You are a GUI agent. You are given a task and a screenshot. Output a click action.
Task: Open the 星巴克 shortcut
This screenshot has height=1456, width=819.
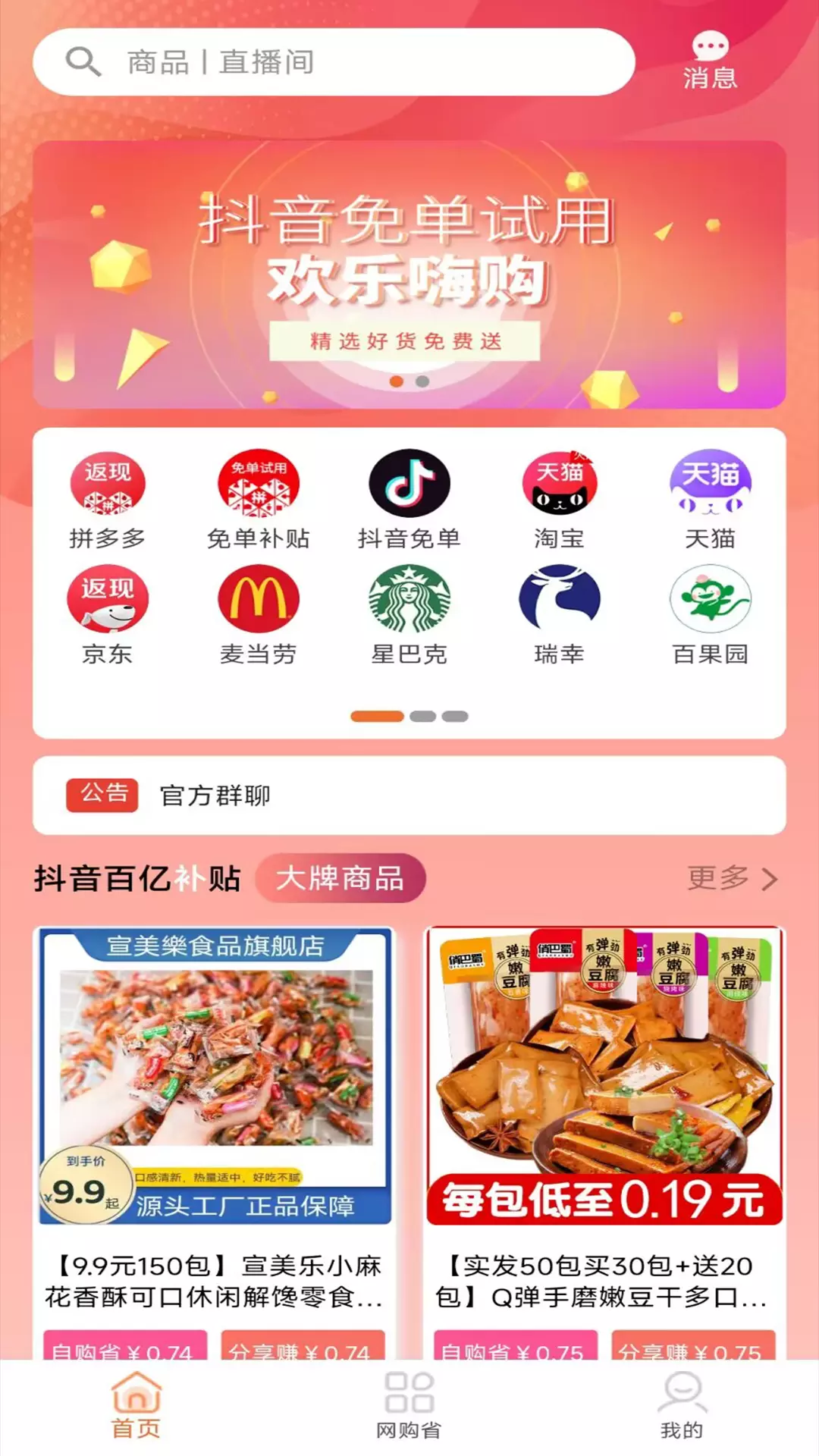coord(409,616)
